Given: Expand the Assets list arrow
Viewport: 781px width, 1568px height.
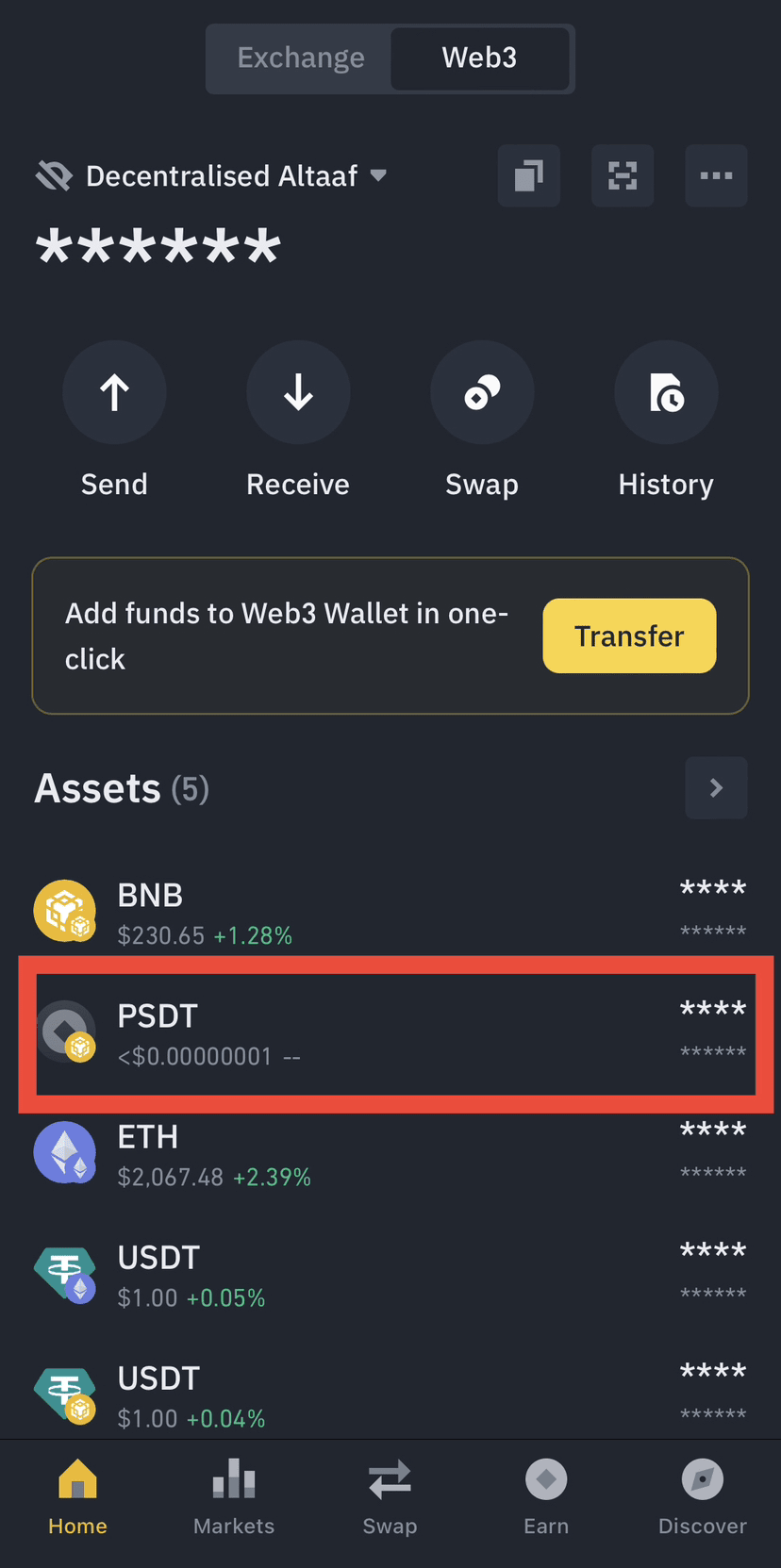Looking at the screenshot, I should click(x=716, y=787).
